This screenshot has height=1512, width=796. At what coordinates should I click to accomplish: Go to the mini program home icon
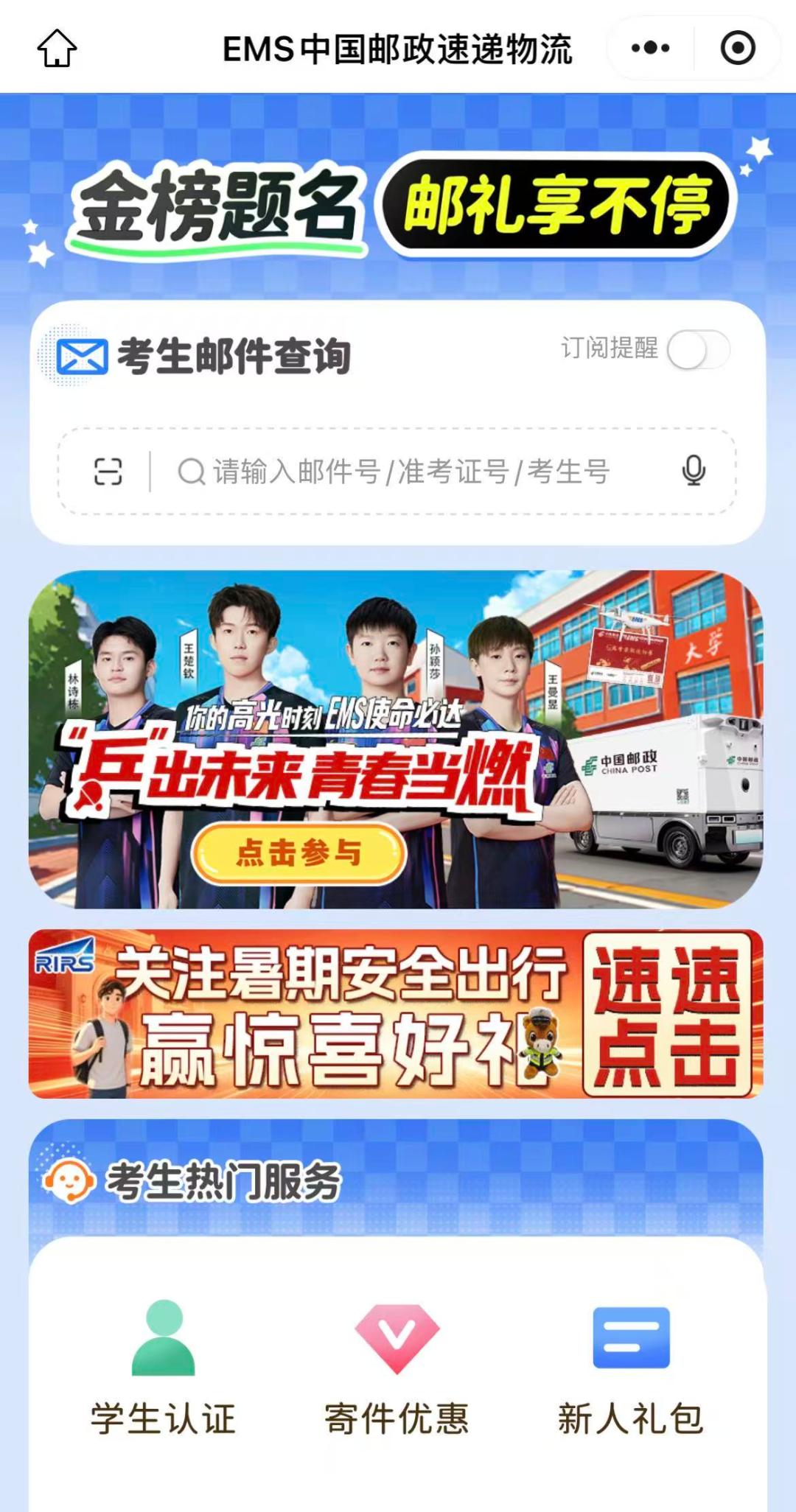[57, 49]
